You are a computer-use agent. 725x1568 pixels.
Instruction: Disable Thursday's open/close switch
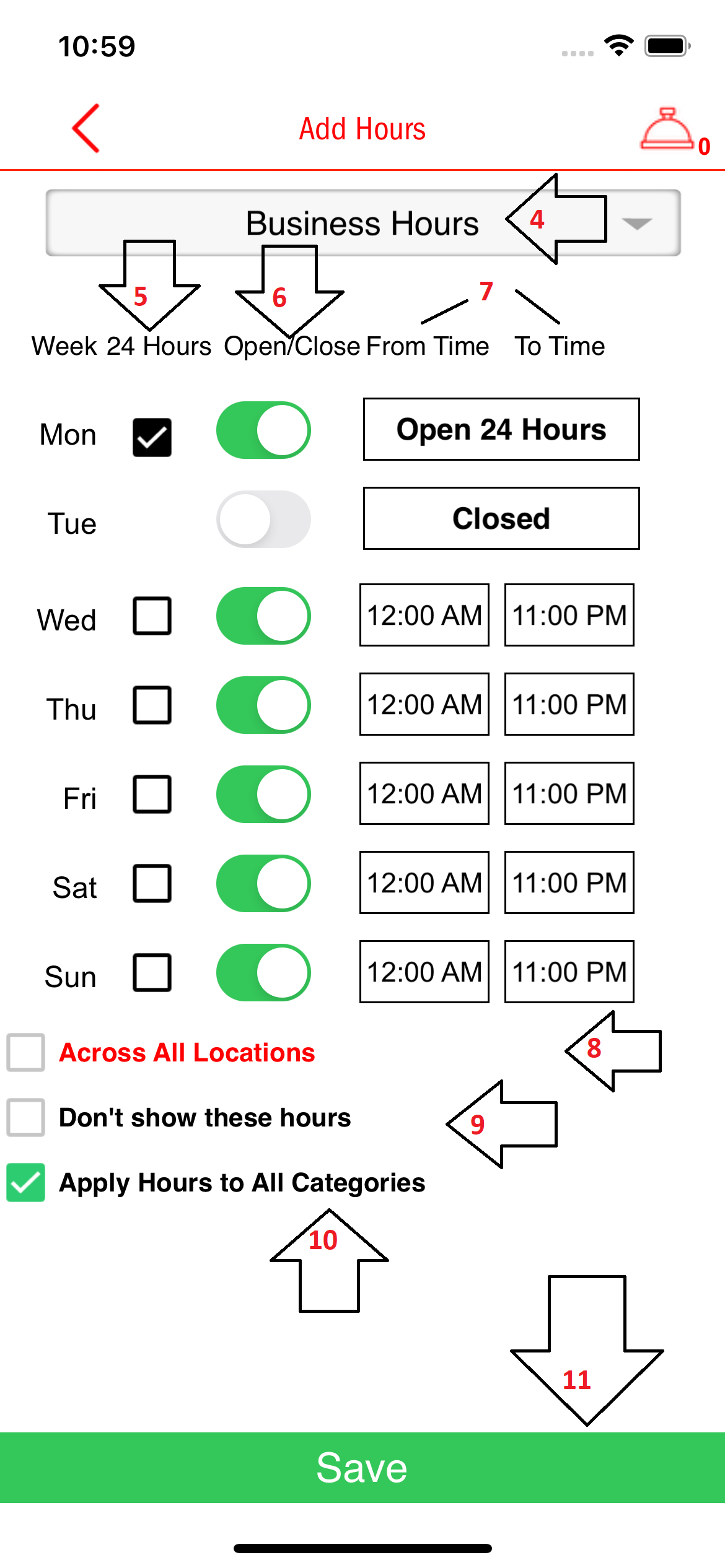263,705
